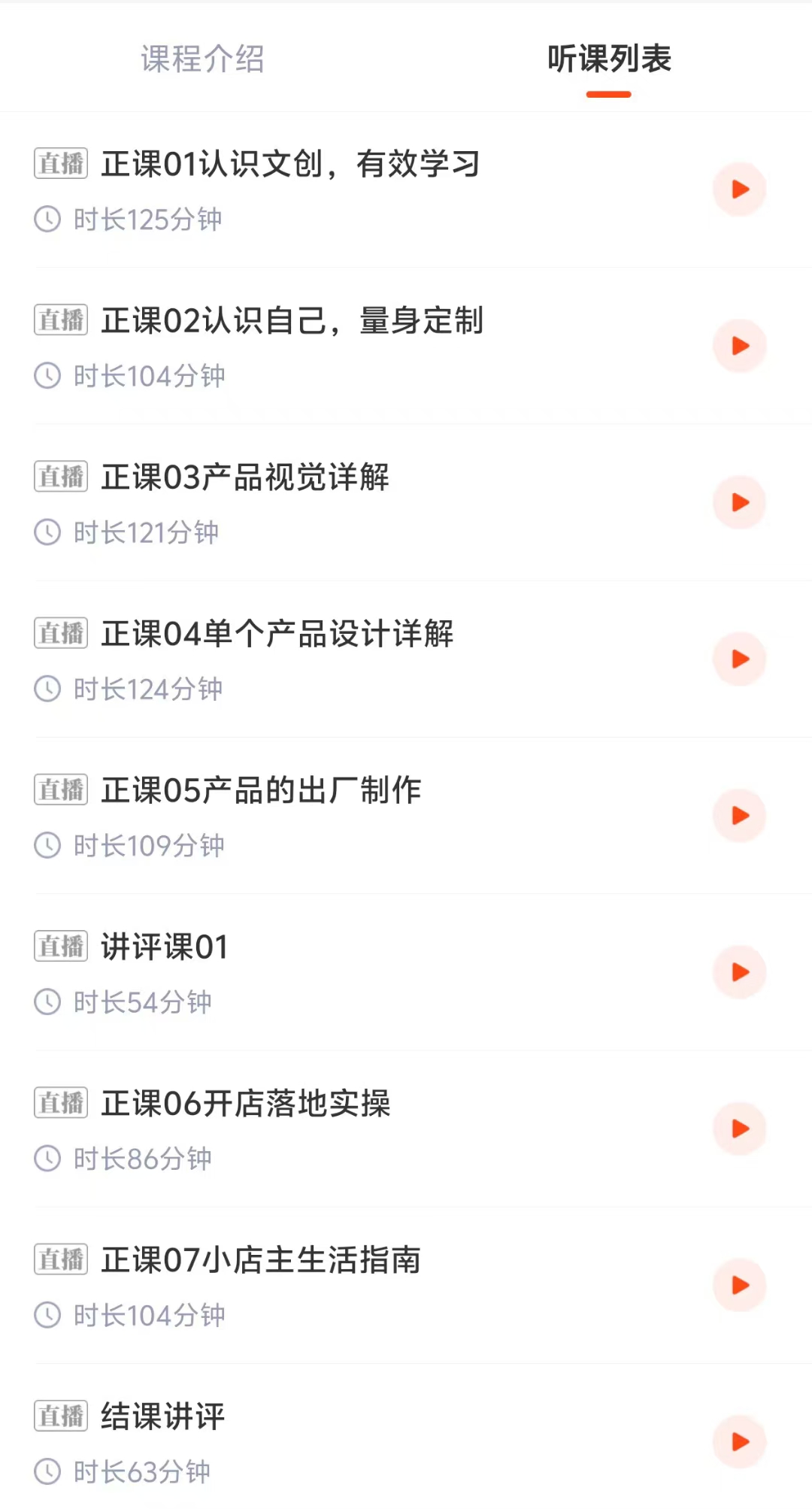The image size is (812, 1509).
Task: Play 正课07小店主生活指南
Action: pyautogui.click(x=740, y=1285)
